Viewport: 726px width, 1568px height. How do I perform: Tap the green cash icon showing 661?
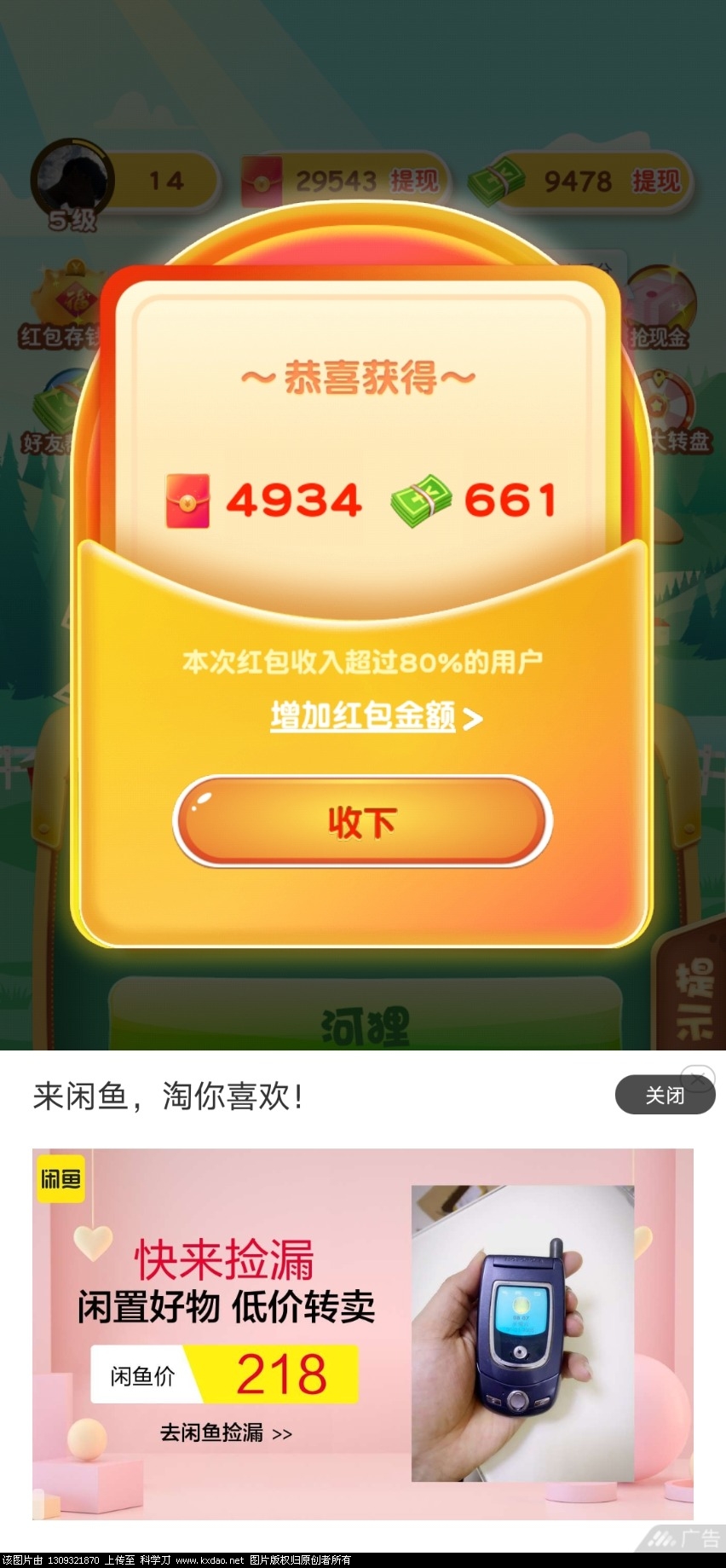pos(419,501)
